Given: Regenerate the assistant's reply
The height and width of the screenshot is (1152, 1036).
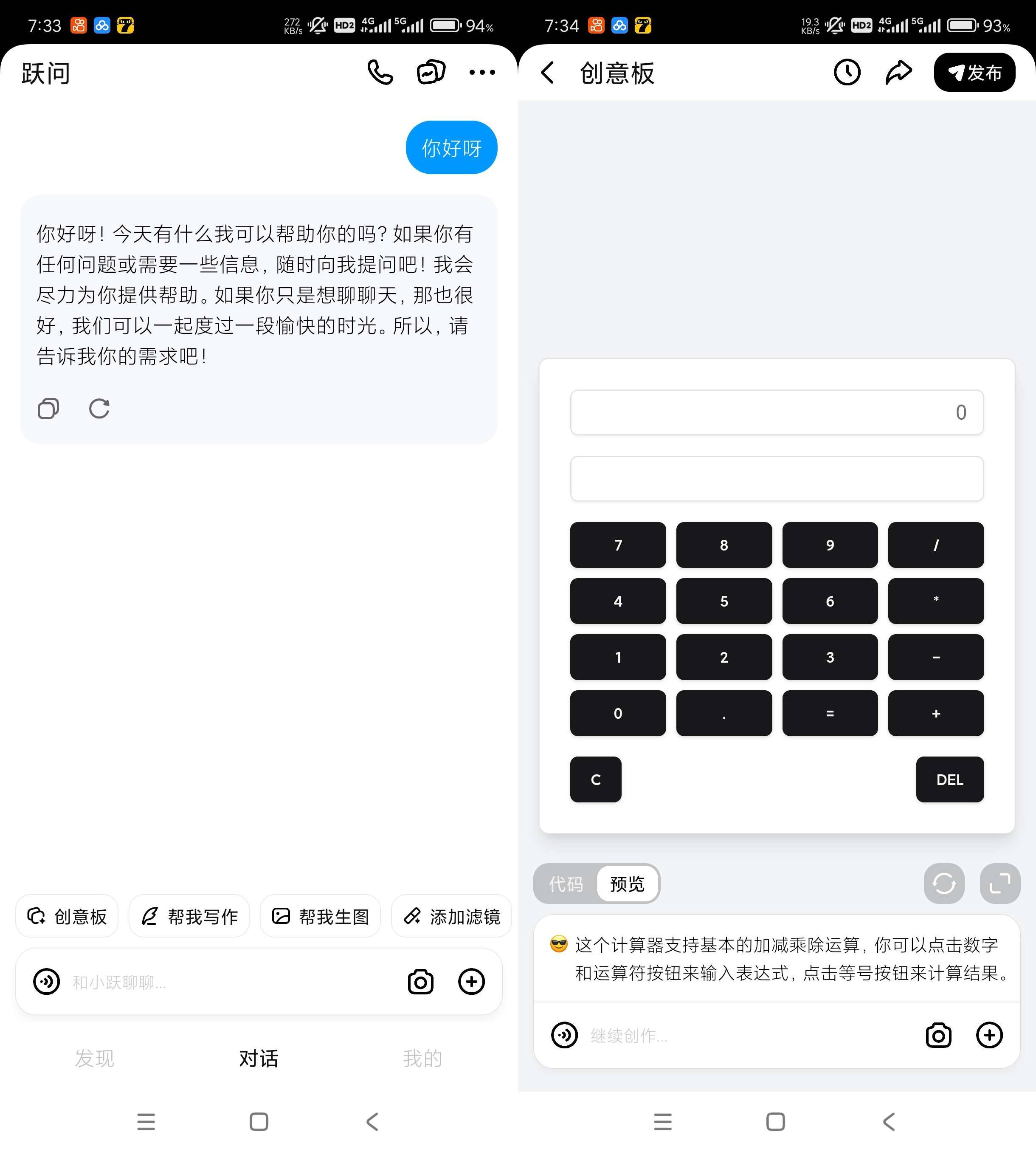Looking at the screenshot, I should 99,408.
